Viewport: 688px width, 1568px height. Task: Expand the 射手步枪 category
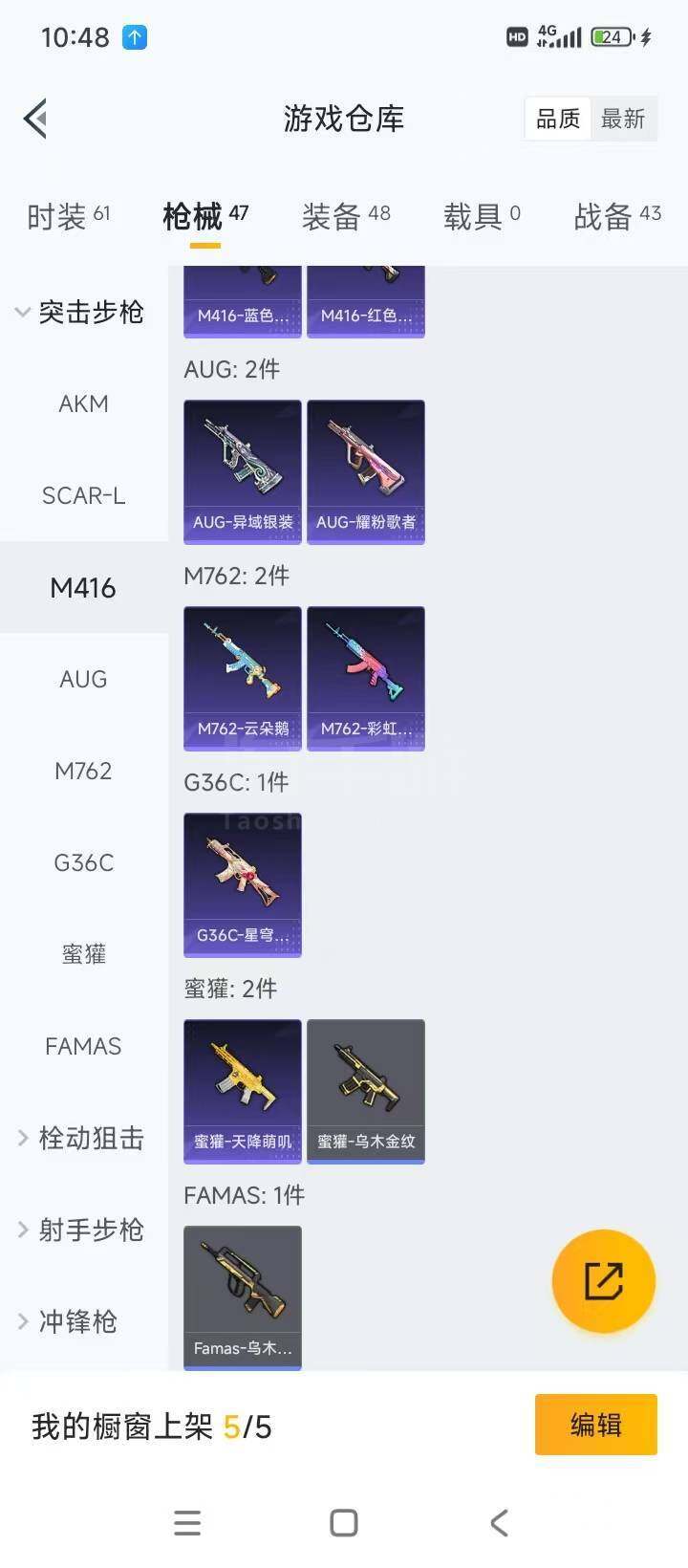click(x=80, y=1230)
